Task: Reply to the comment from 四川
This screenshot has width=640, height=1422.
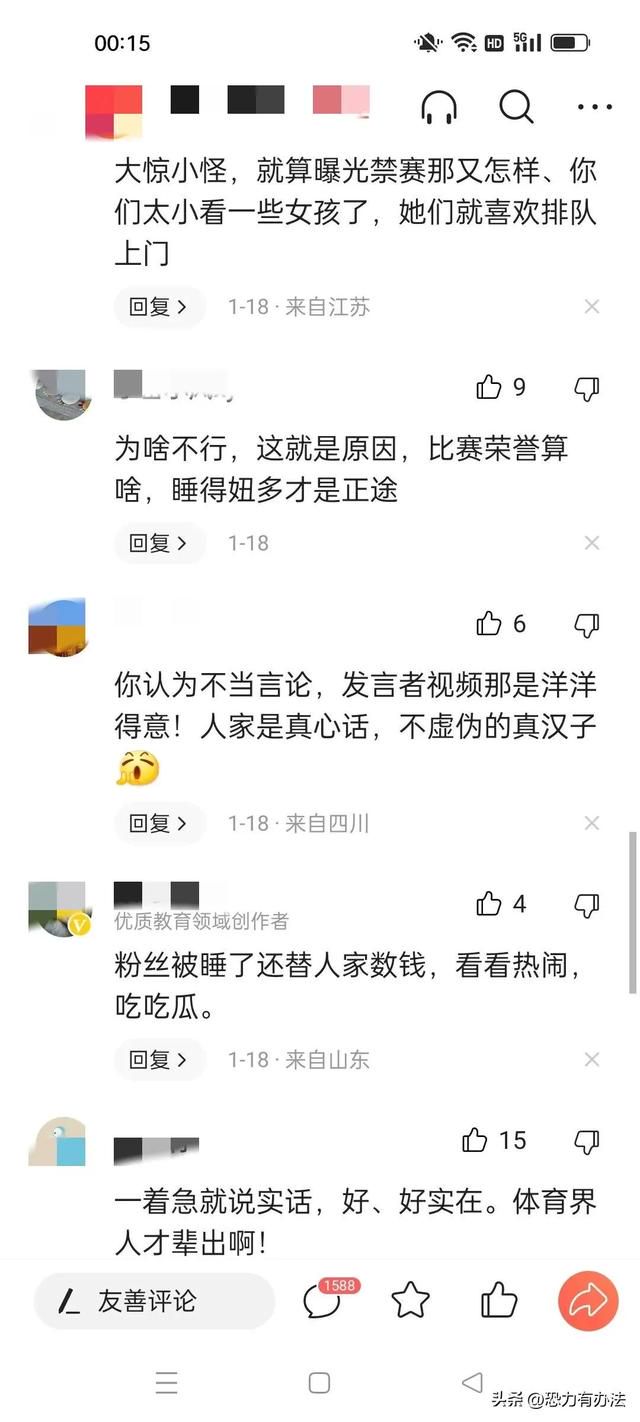Action: [x=160, y=823]
